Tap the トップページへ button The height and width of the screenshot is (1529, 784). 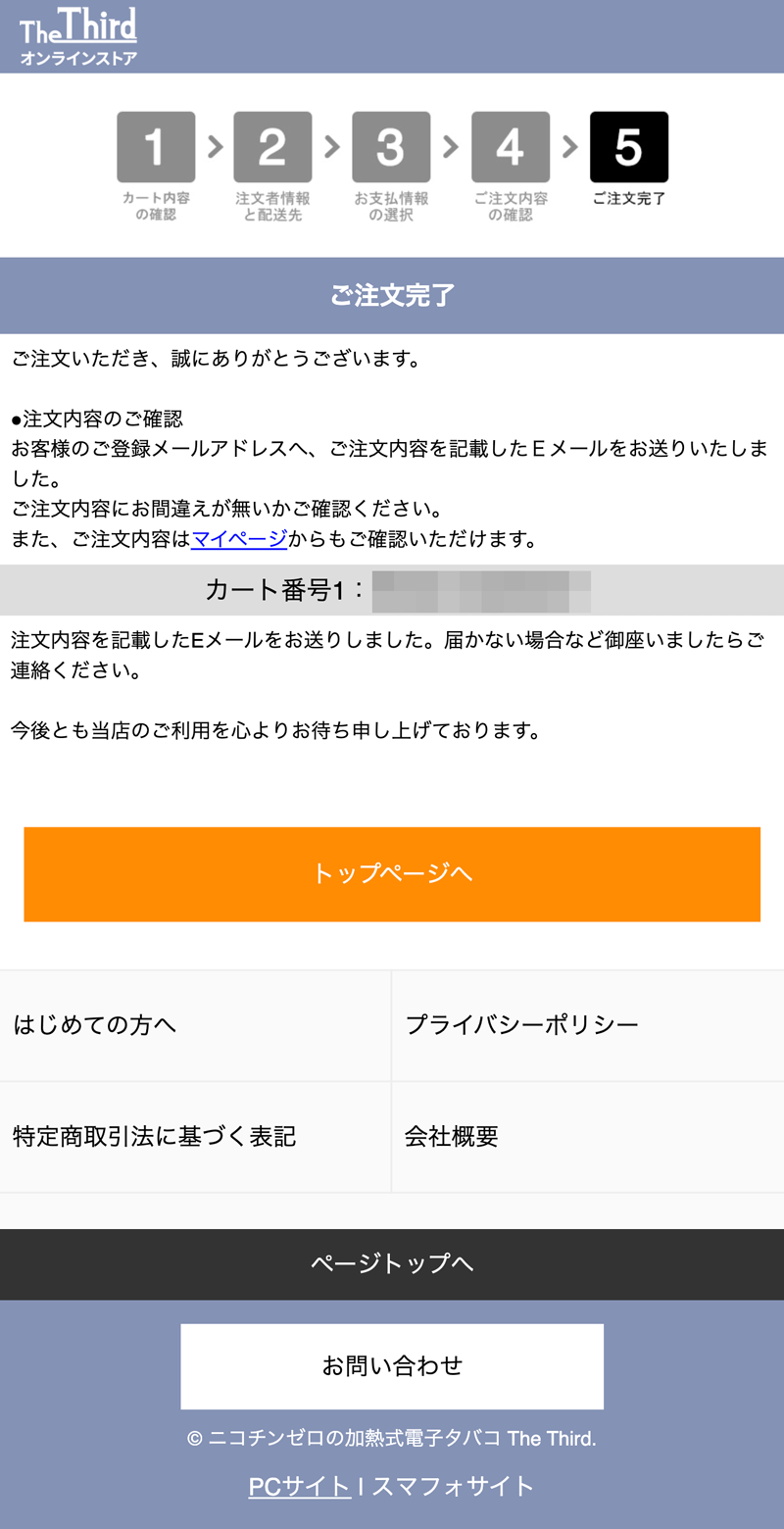pyautogui.click(x=392, y=873)
